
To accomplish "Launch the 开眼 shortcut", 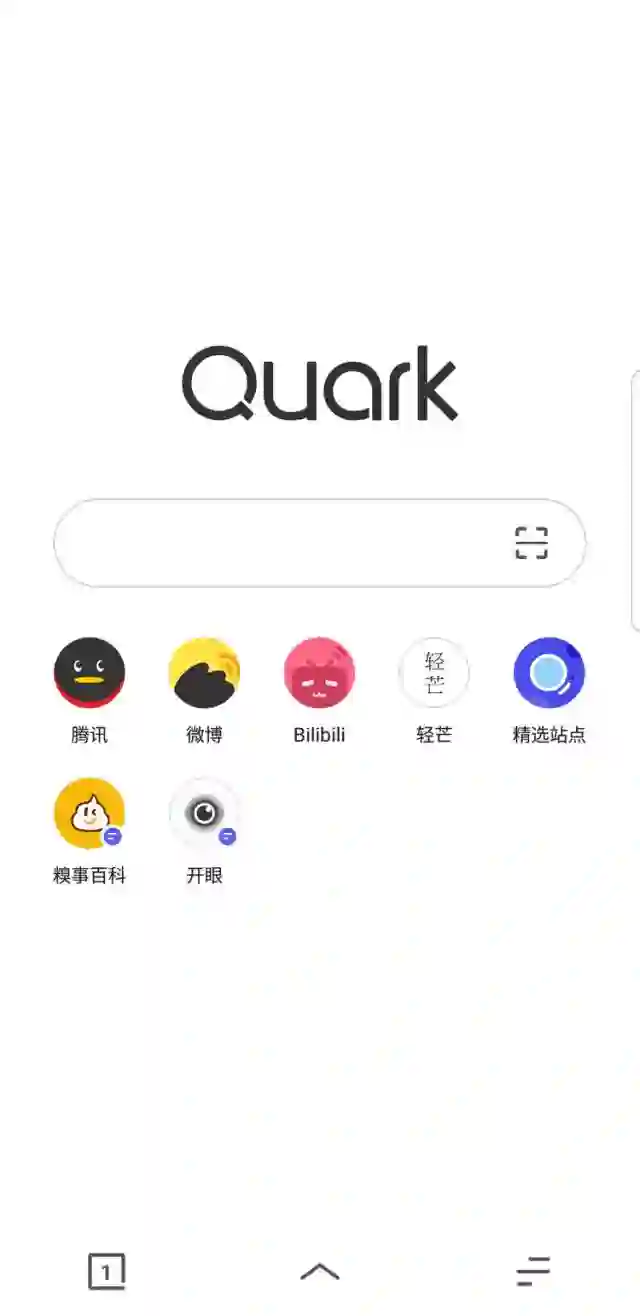I will click(x=204, y=814).
